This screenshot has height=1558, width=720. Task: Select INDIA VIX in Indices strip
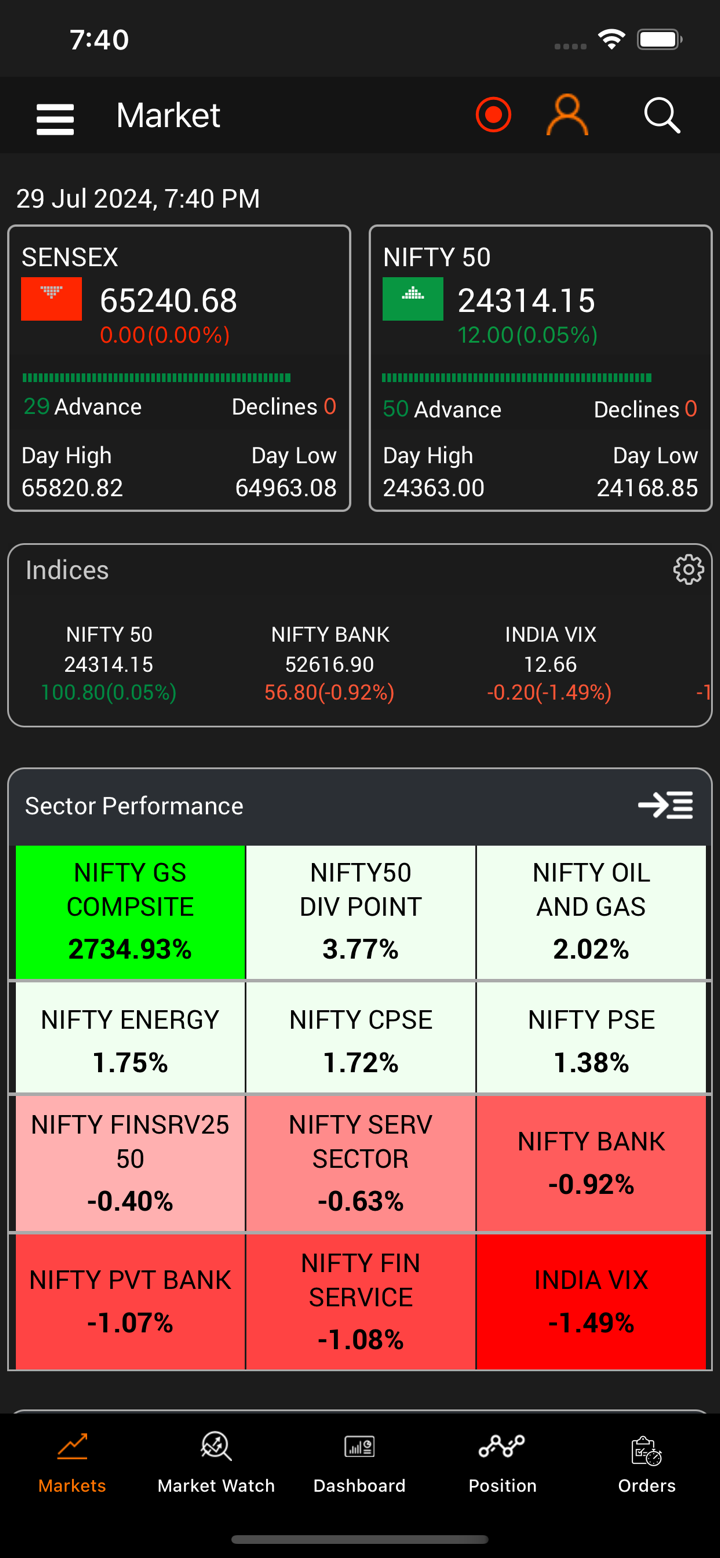550,663
